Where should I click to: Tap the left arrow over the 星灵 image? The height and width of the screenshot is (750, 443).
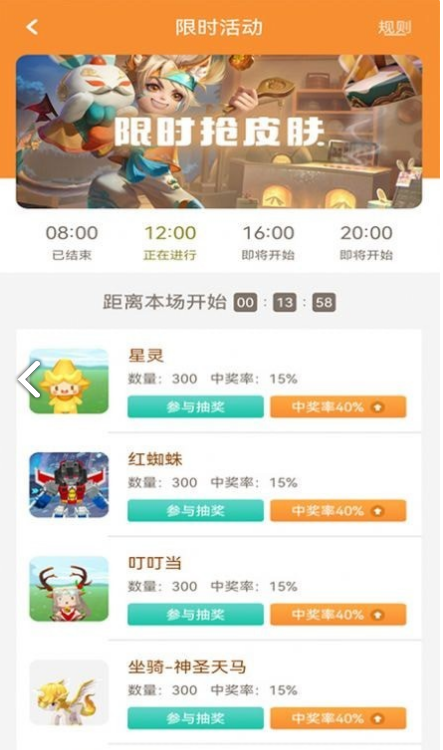(x=29, y=380)
